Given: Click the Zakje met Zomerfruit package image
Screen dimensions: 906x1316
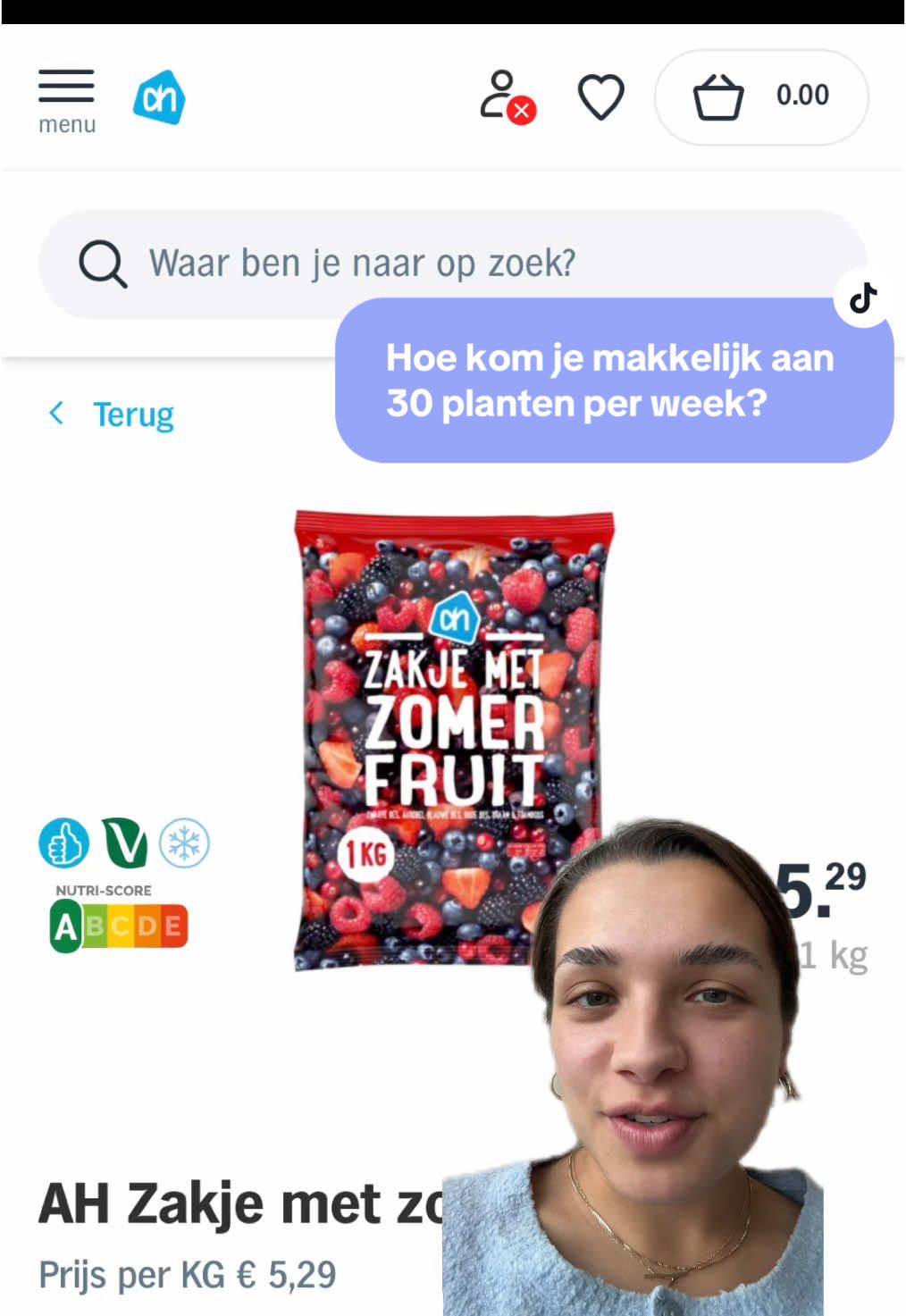Looking at the screenshot, I should pyautogui.click(x=451, y=733).
